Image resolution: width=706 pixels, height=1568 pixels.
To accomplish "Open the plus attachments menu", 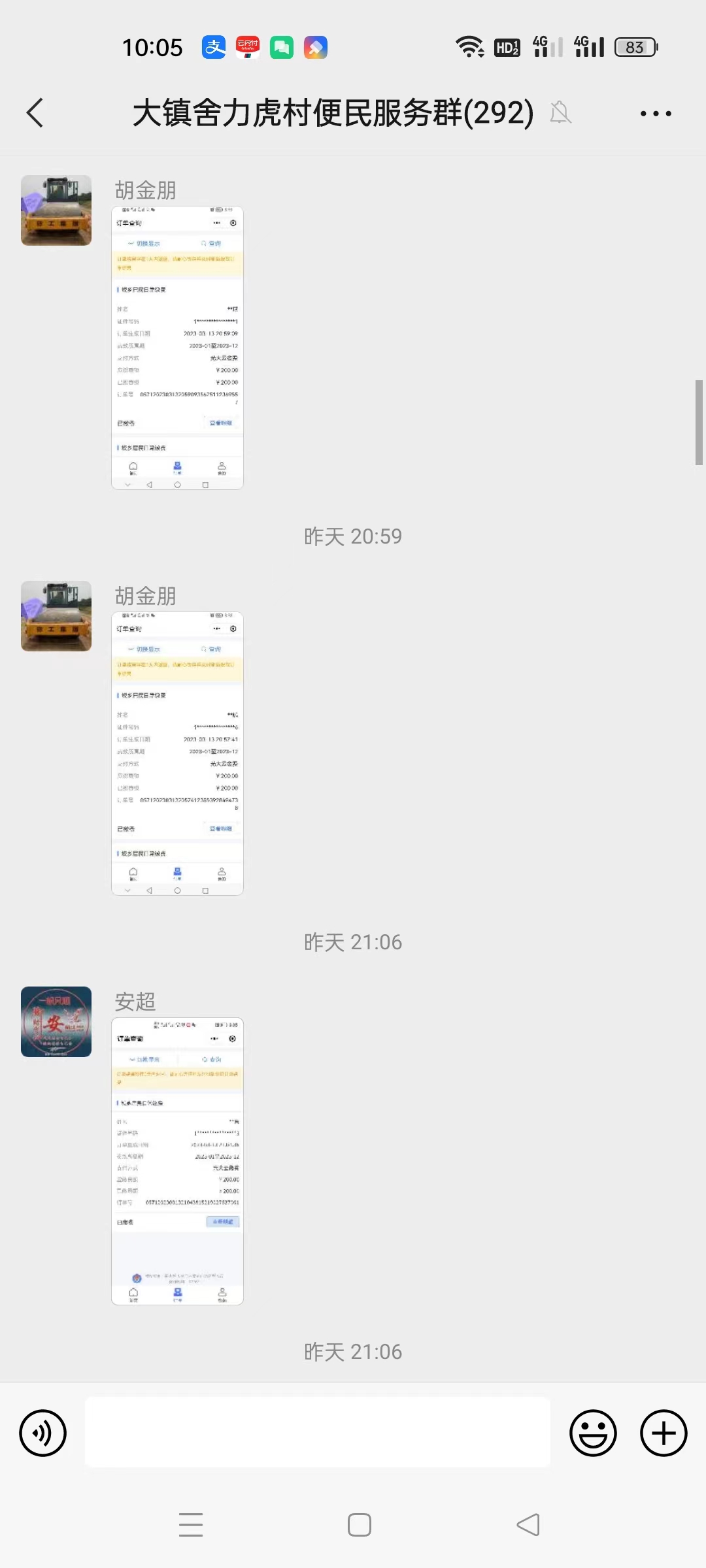I will click(x=664, y=1433).
